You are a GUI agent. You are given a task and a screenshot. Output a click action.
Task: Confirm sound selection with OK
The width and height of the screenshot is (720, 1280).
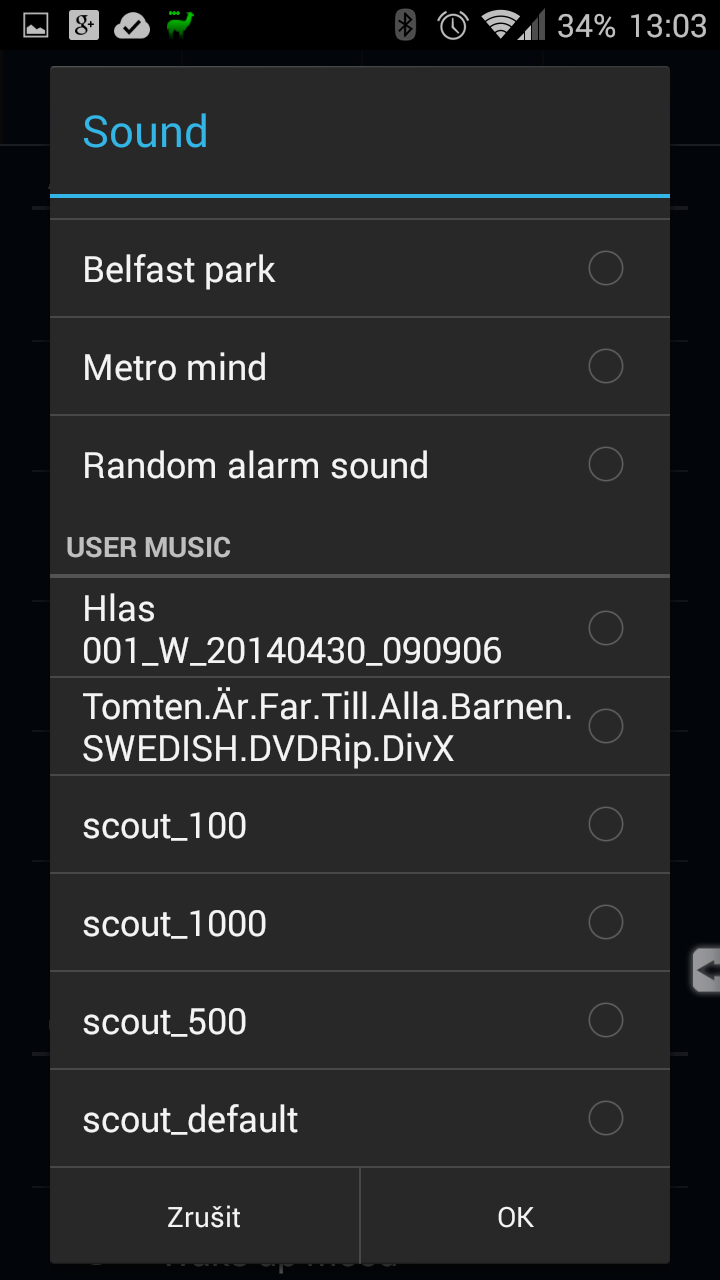[515, 1217]
